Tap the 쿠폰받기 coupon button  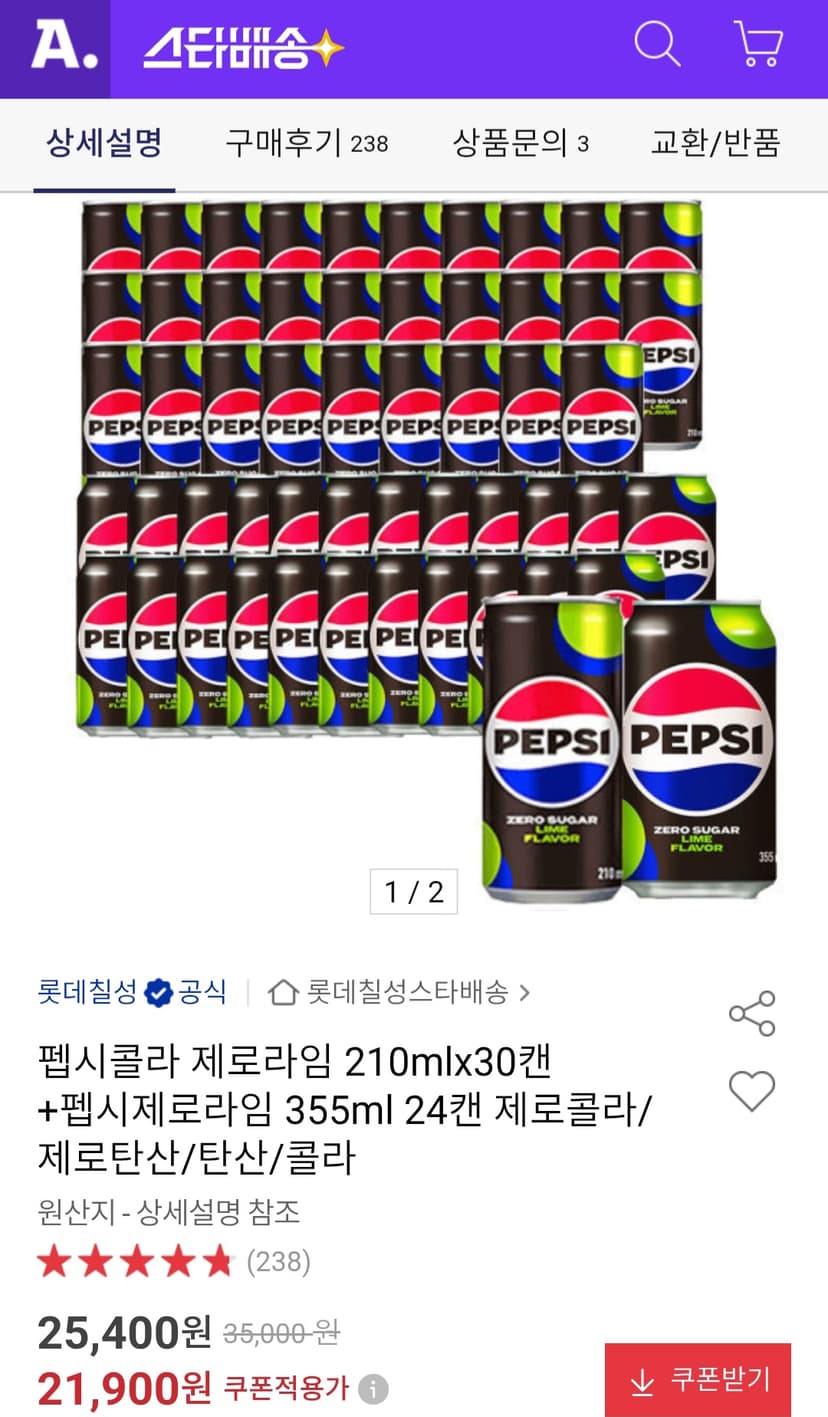point(698,1380)
